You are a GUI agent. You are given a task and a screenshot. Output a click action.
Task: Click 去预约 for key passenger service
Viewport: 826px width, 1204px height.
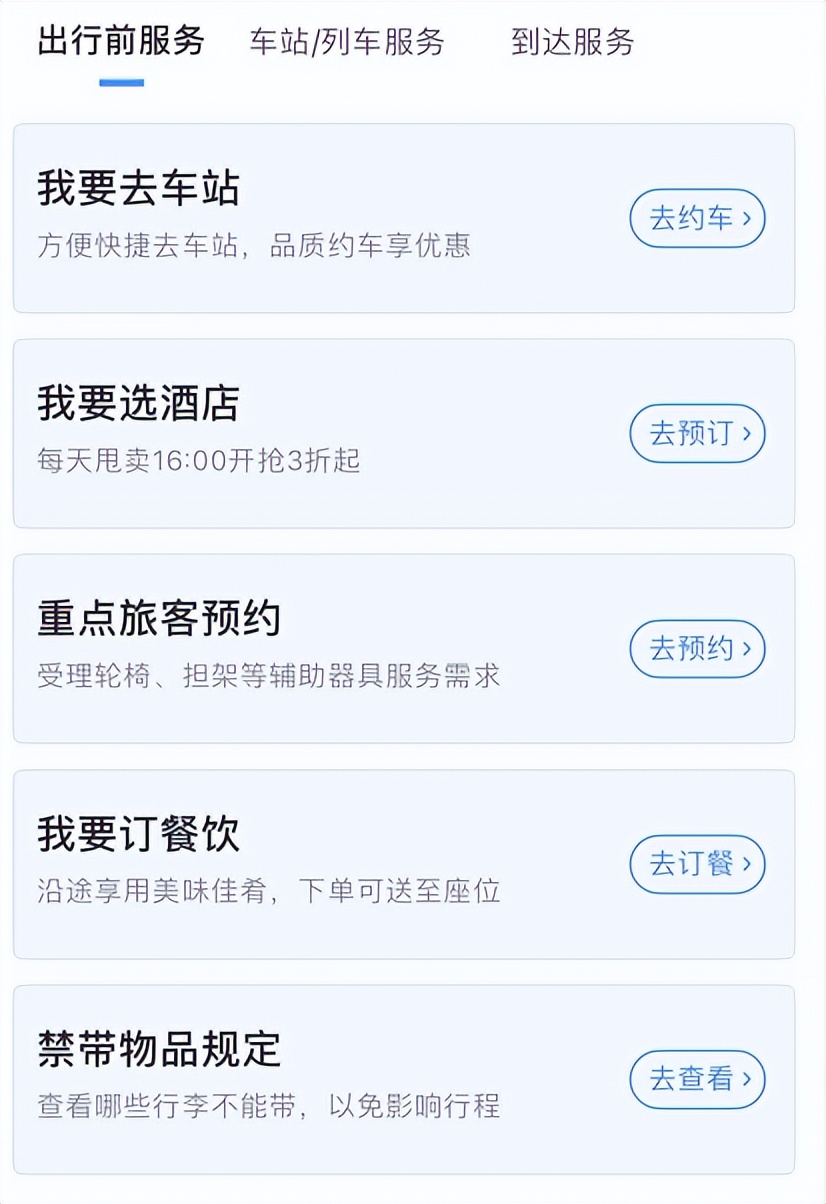pyautogui.click(x=698, y=648)
